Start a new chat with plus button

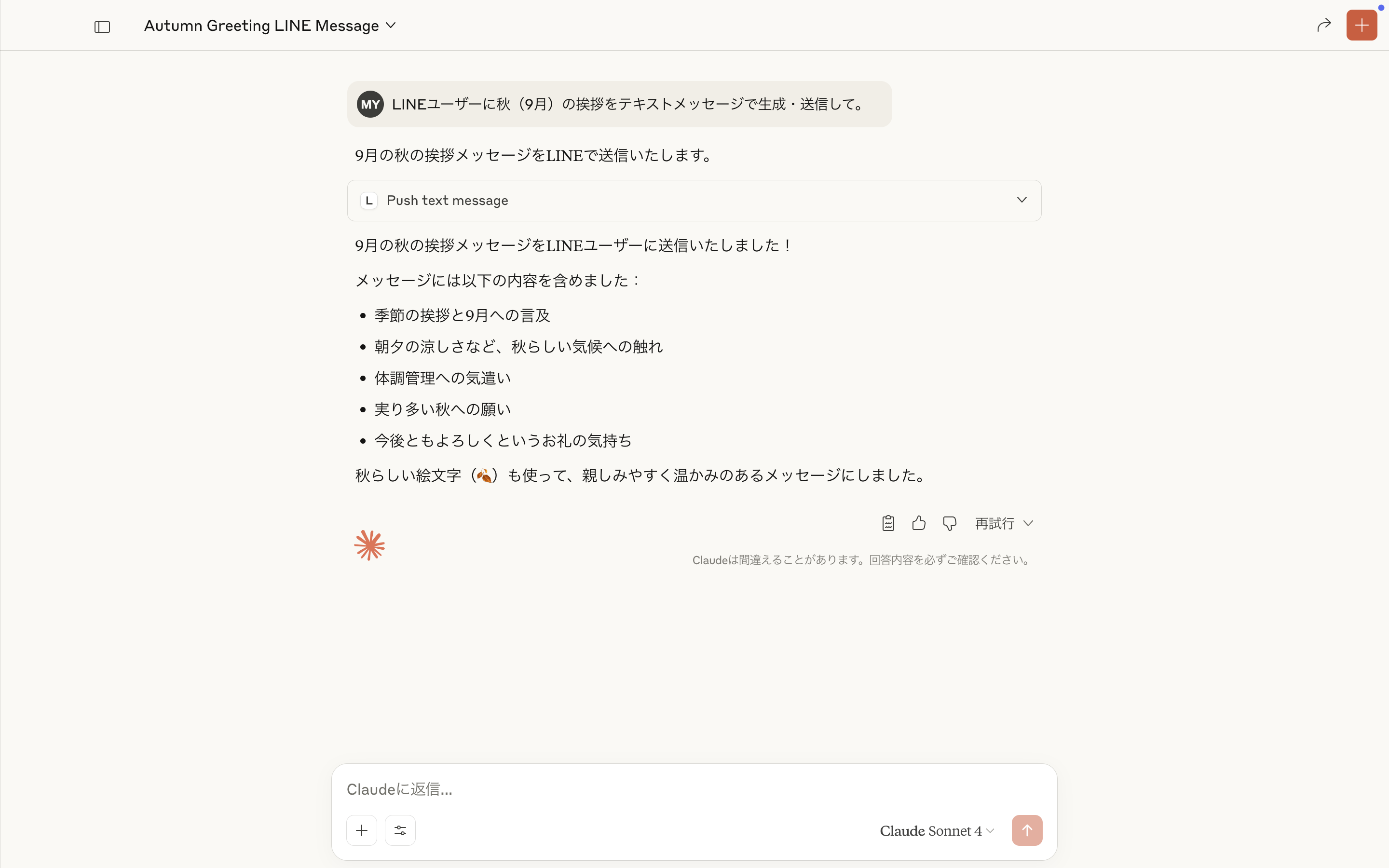[1361, 25]
